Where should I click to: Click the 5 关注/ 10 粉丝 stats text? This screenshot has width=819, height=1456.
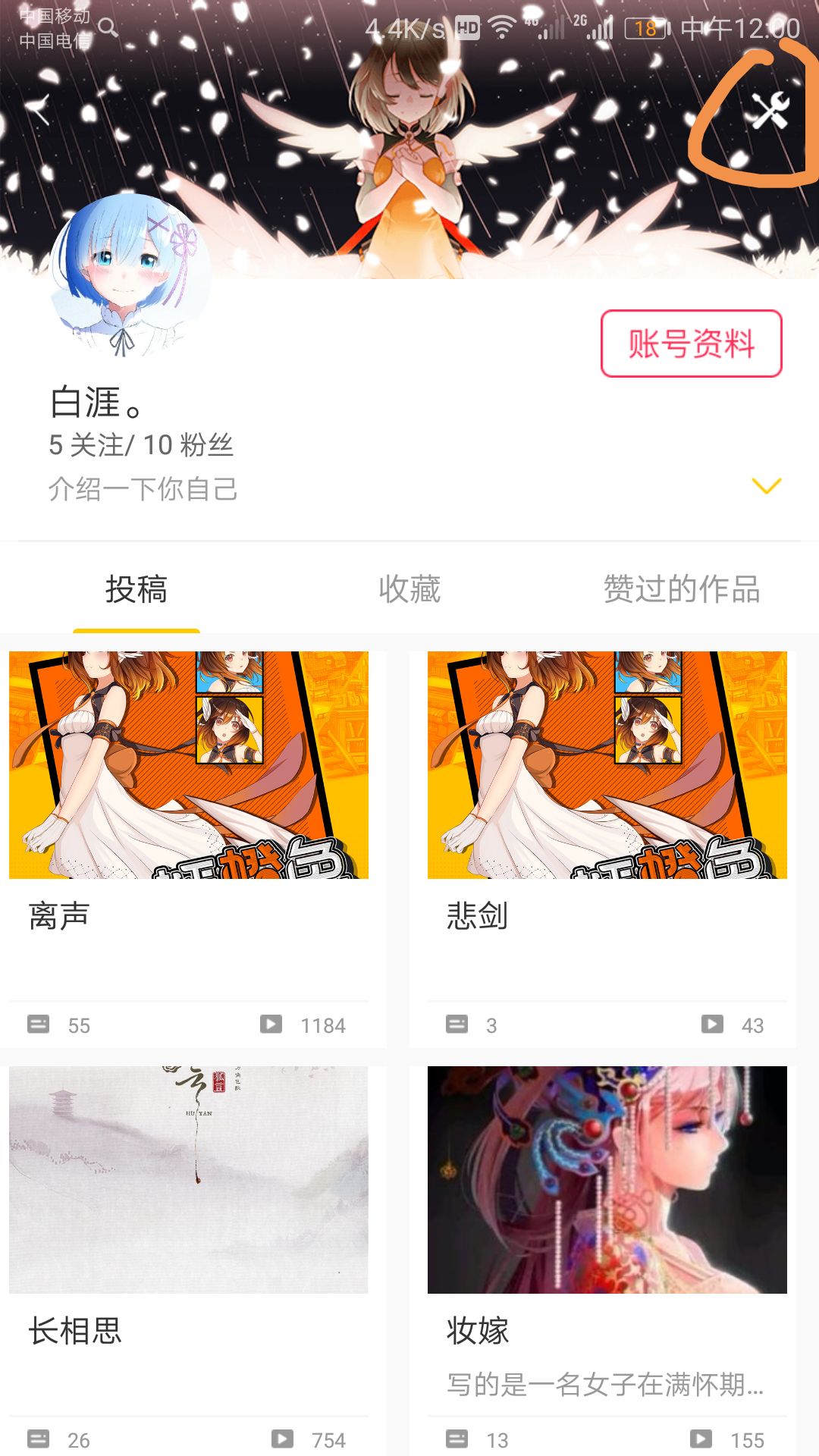(140, 444)
